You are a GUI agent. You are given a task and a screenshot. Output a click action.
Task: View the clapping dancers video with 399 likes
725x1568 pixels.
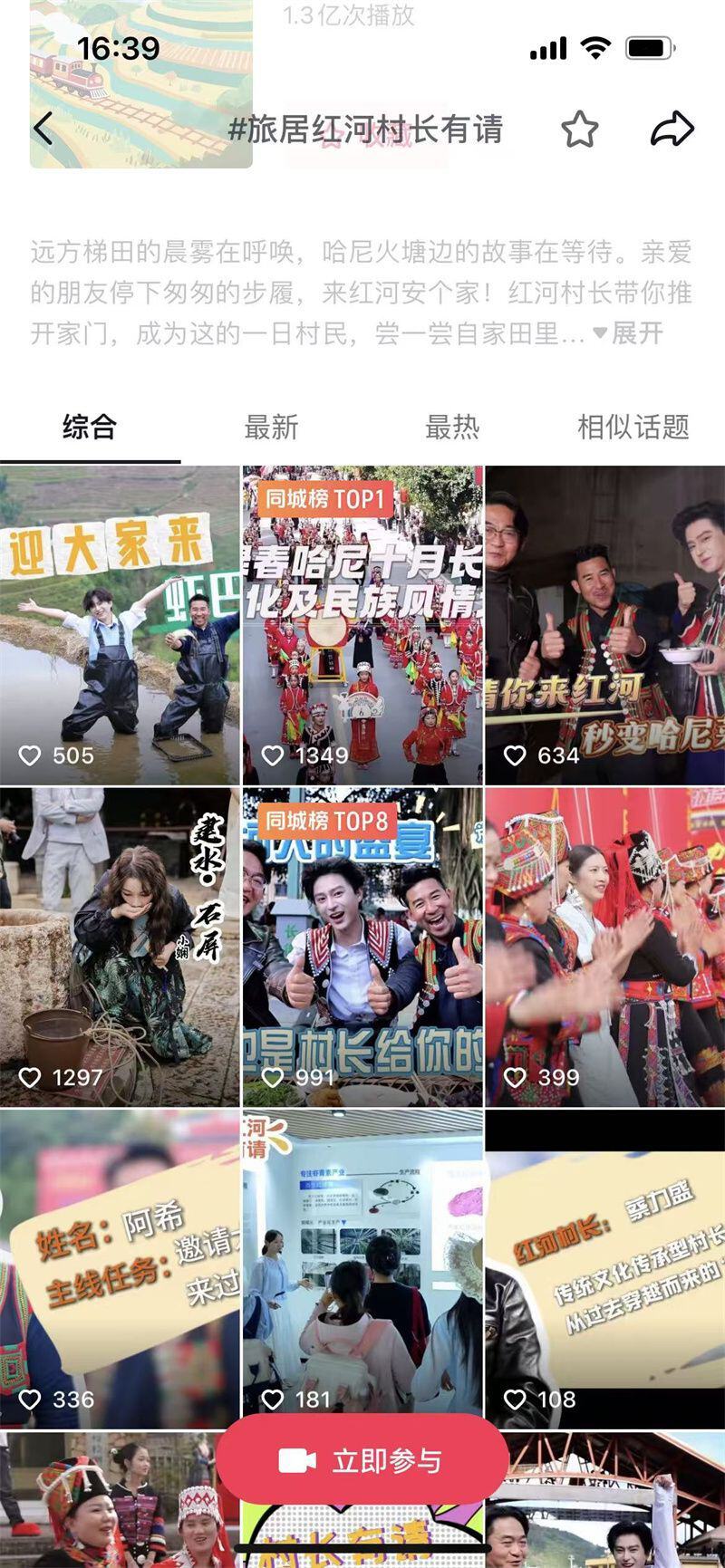tap(604, 947)
